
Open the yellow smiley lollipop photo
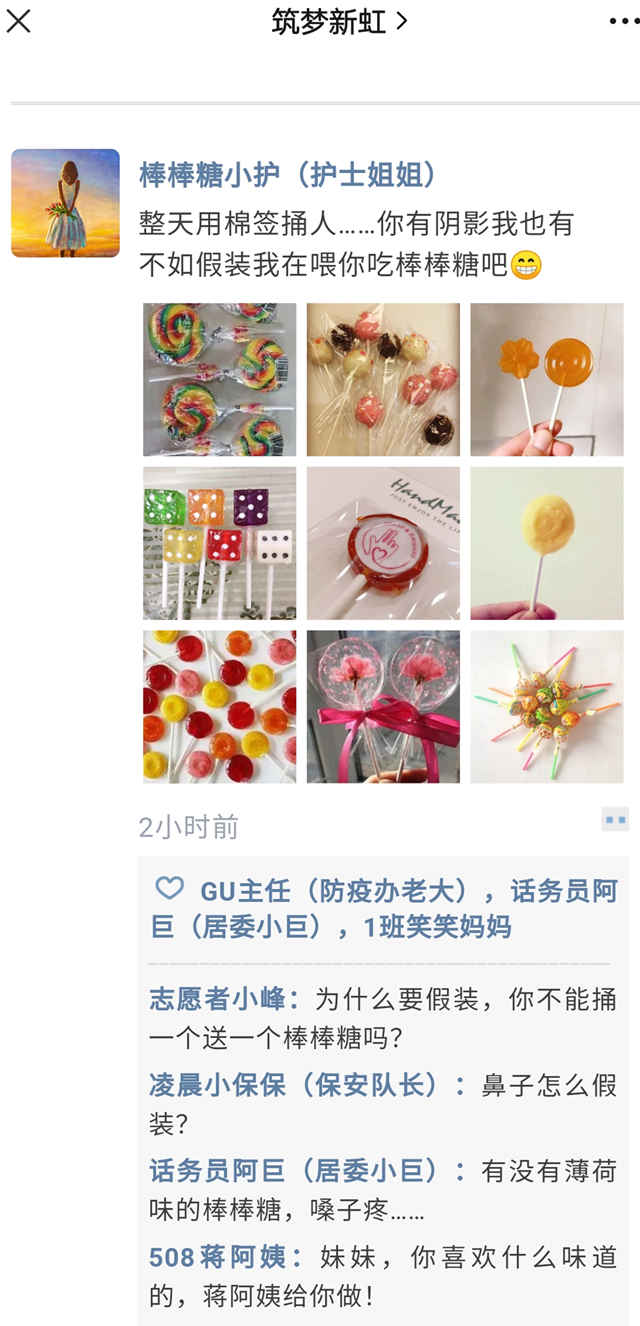(x=547, y=543)
